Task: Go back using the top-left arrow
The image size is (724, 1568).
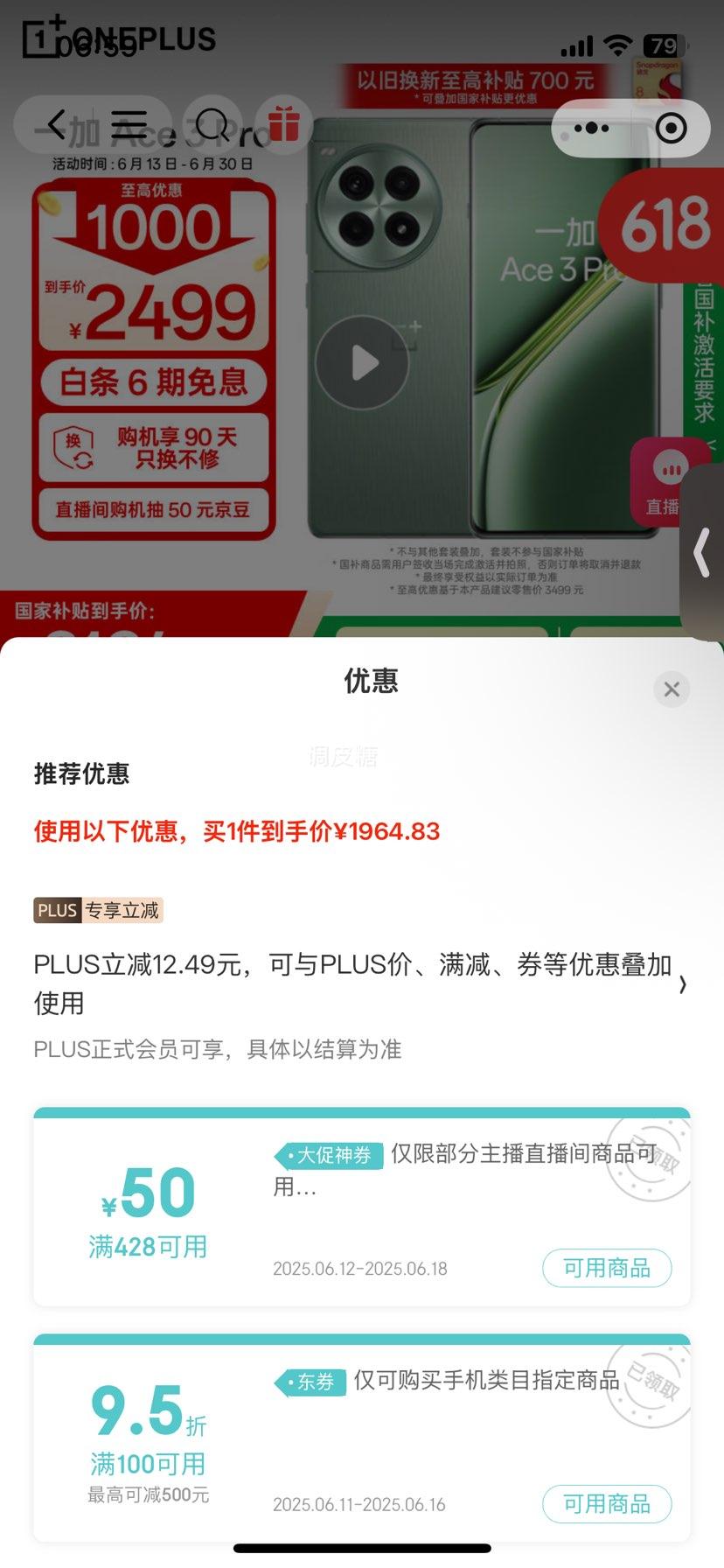Action: 57,125
